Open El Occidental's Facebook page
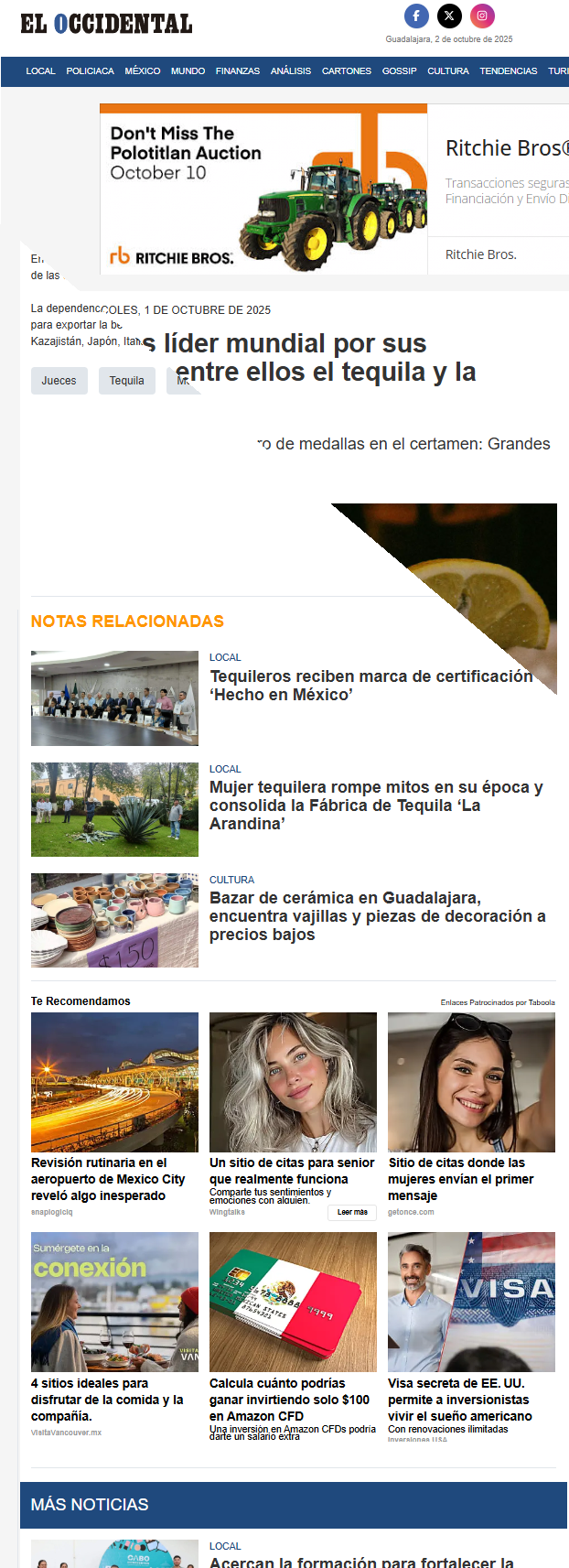The image size is (569, 1568). [416, 16]
